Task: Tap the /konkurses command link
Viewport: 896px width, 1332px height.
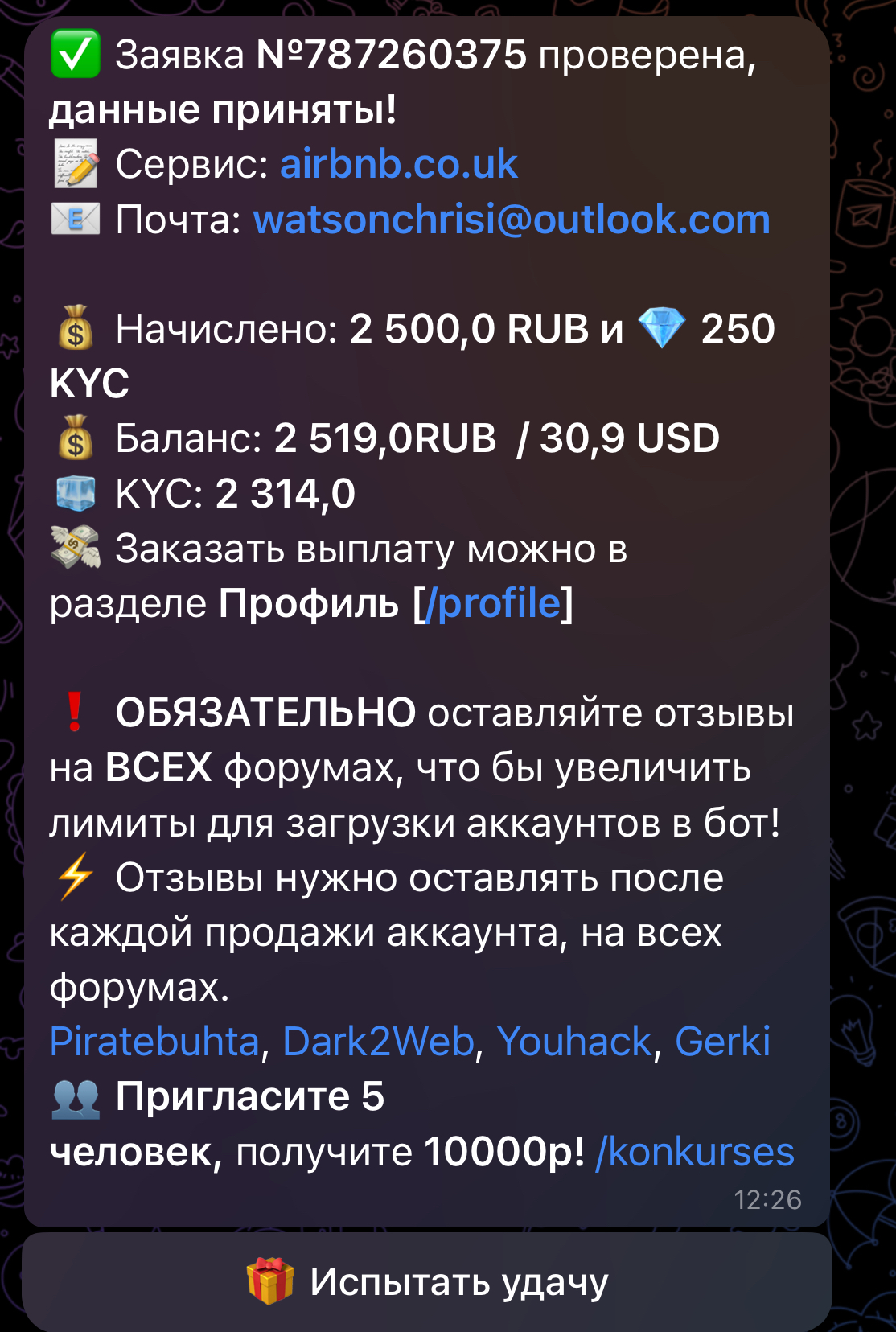Action: [x=694, y=1152]
